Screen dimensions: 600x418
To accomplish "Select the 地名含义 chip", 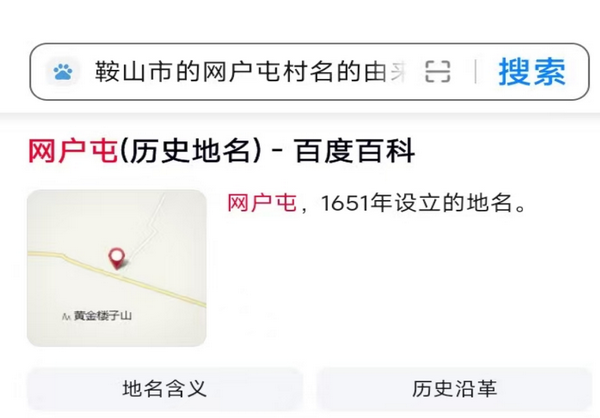I will pos(164,389).
